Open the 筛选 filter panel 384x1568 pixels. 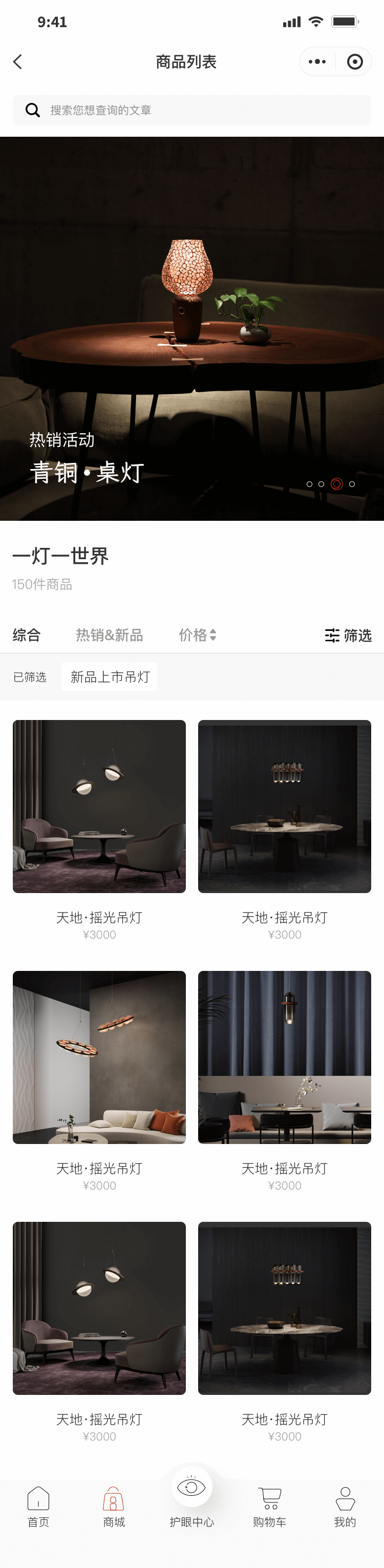tap(348, 635)
